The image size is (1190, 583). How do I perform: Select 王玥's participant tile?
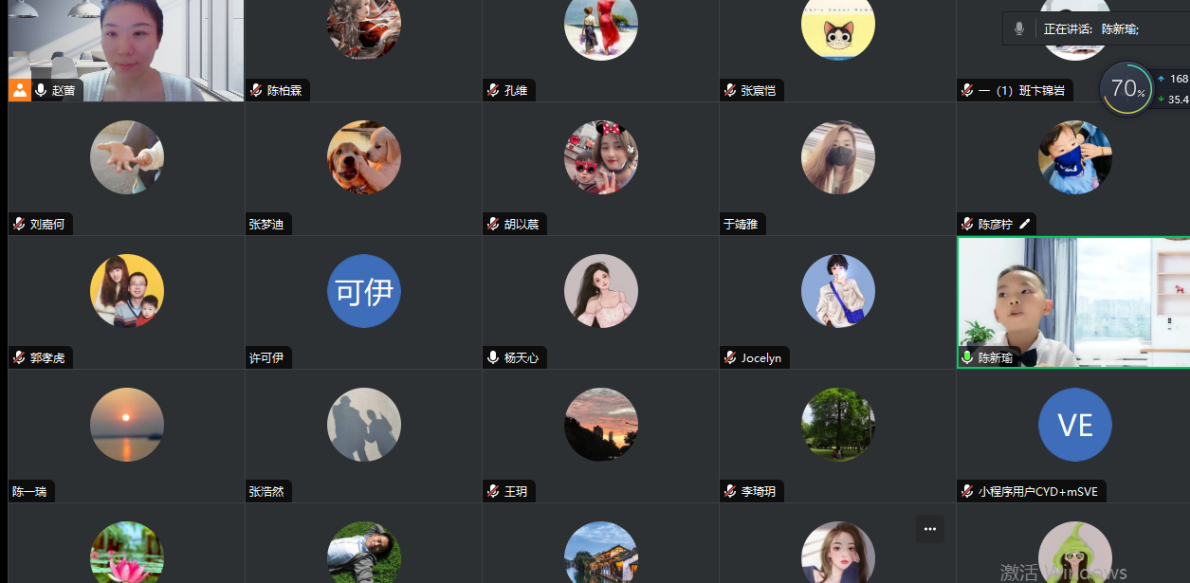(x=600, y=436)
